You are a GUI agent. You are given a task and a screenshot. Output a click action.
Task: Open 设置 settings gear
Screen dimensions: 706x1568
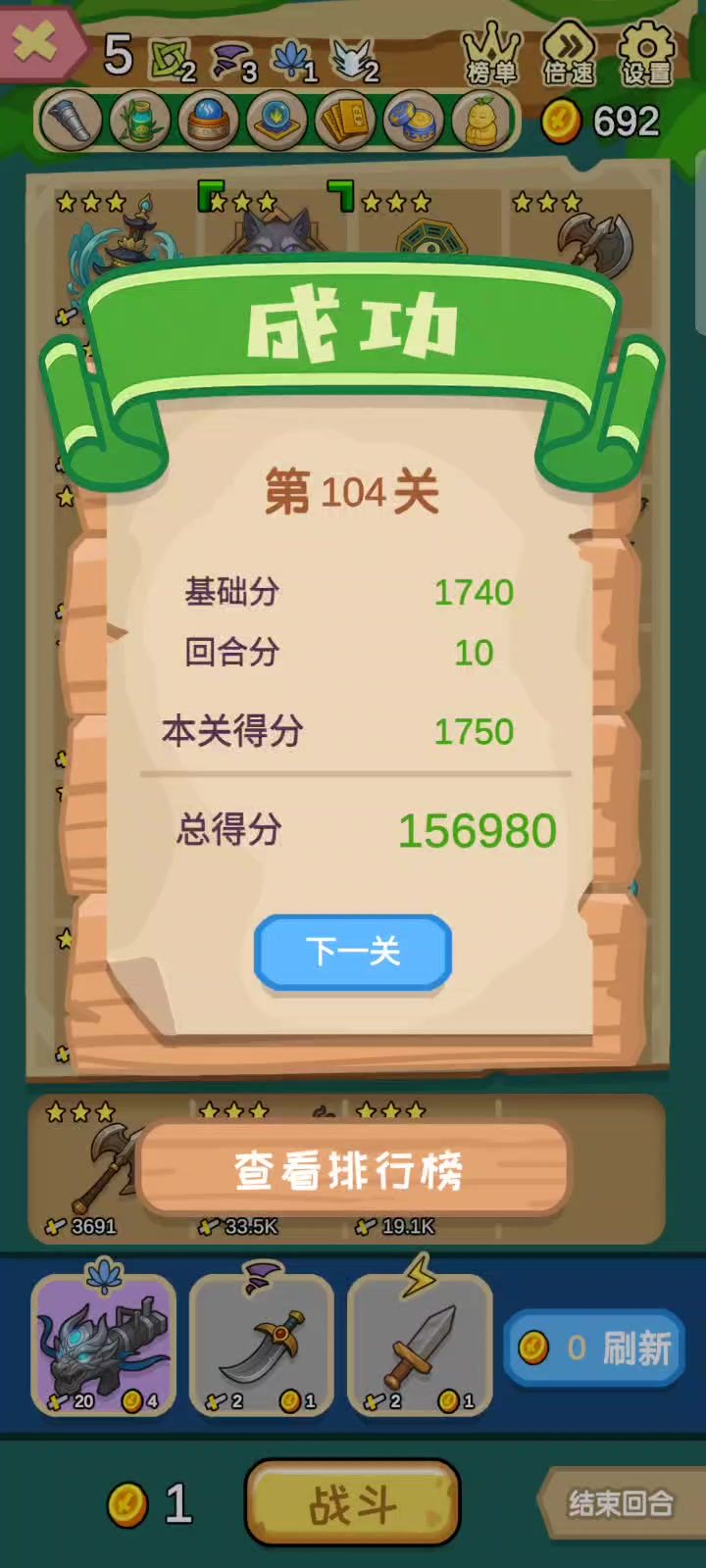click(646, 53)
